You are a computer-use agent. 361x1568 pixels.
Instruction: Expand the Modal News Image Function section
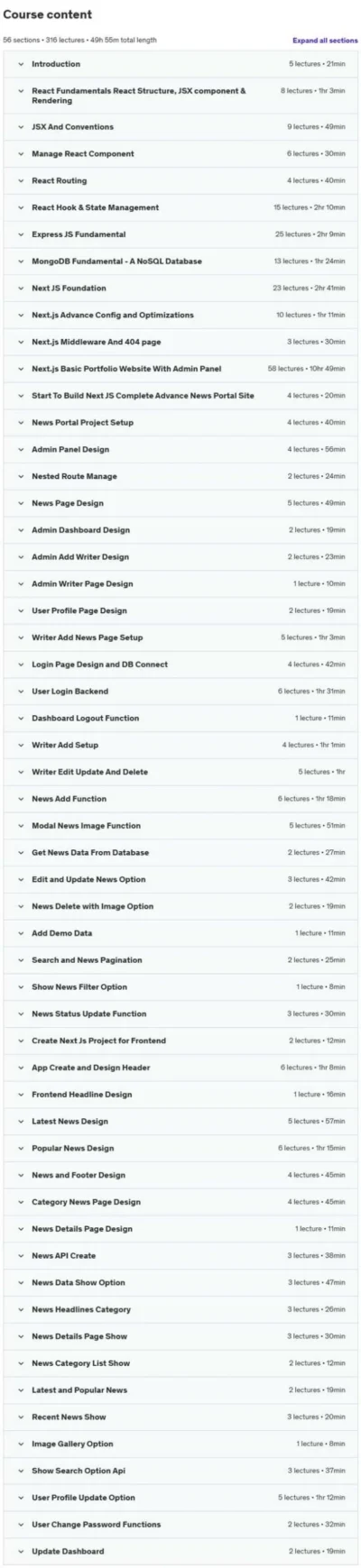180,826
